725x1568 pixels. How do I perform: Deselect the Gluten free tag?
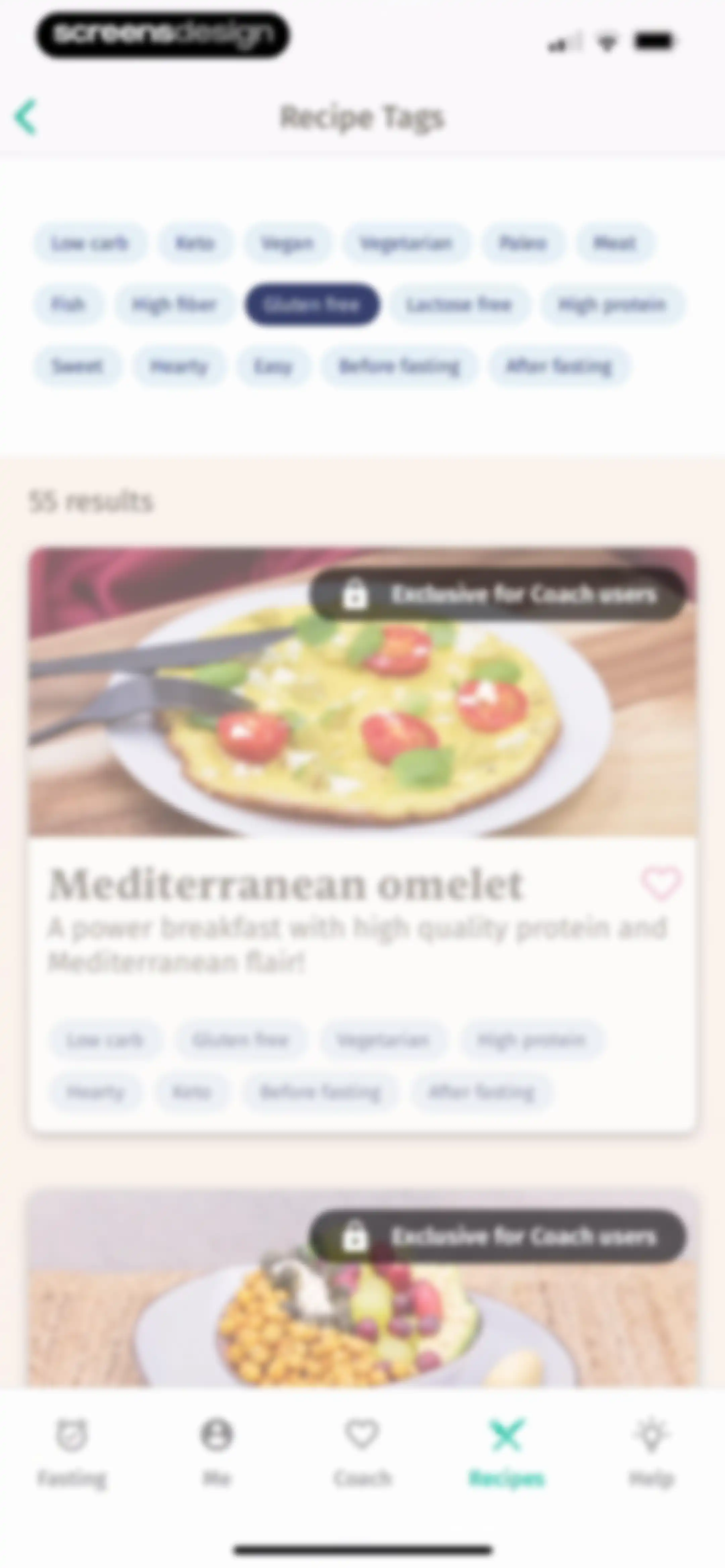(312, 304)
